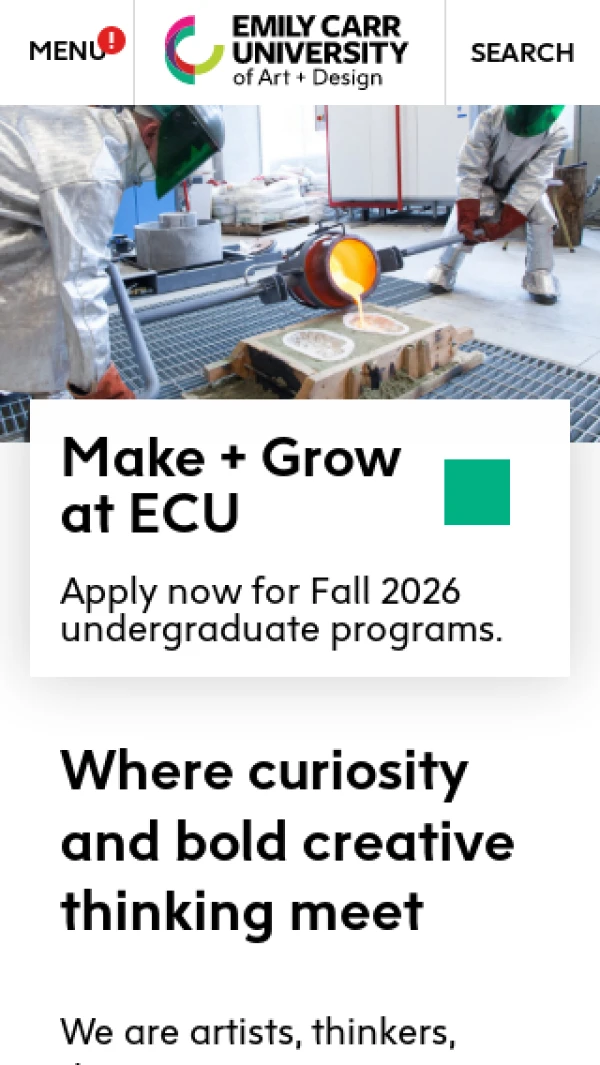Open the site menu
Screen dimensions: 600x1065
click(67, 52)
